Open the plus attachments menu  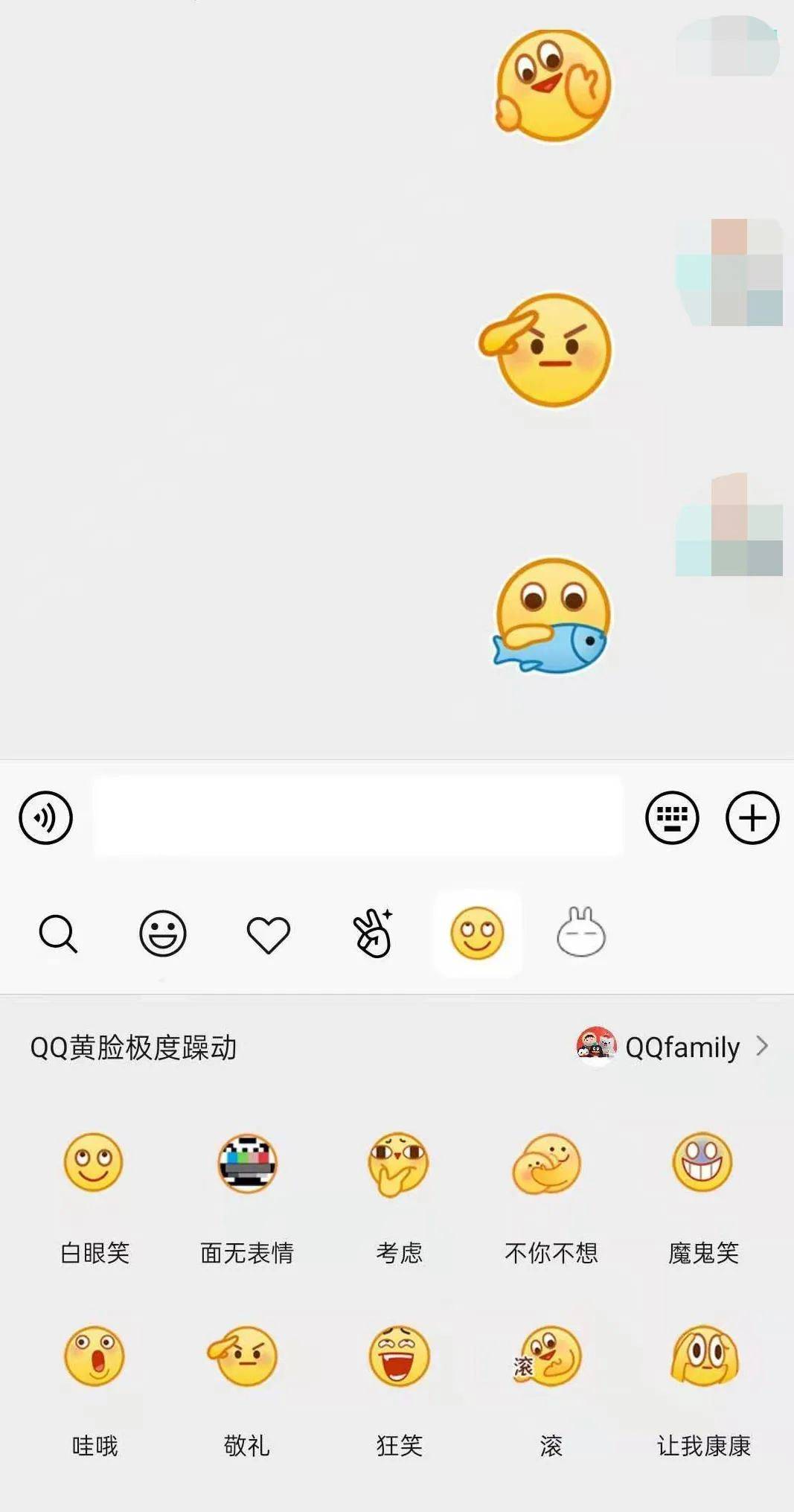[x=752, y=817]
